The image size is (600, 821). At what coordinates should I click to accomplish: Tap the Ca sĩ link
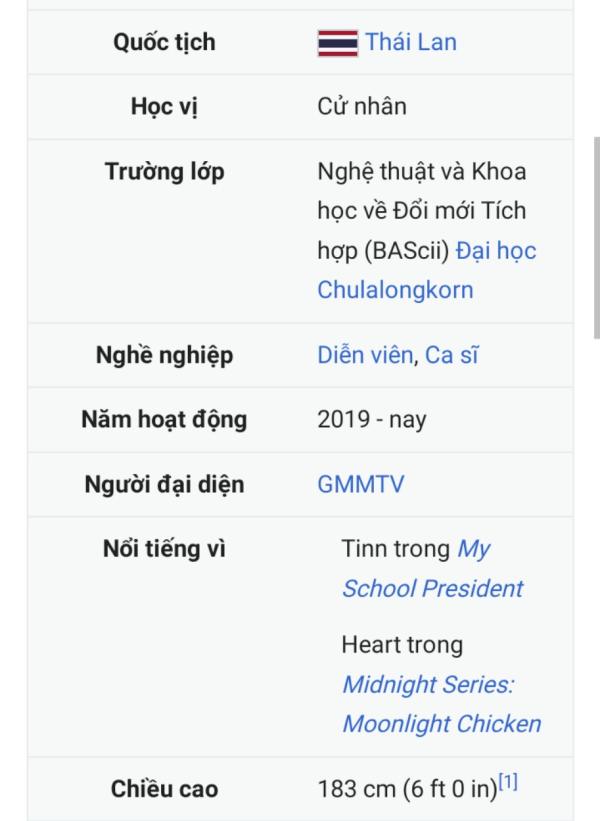click(x=452, y=355)
